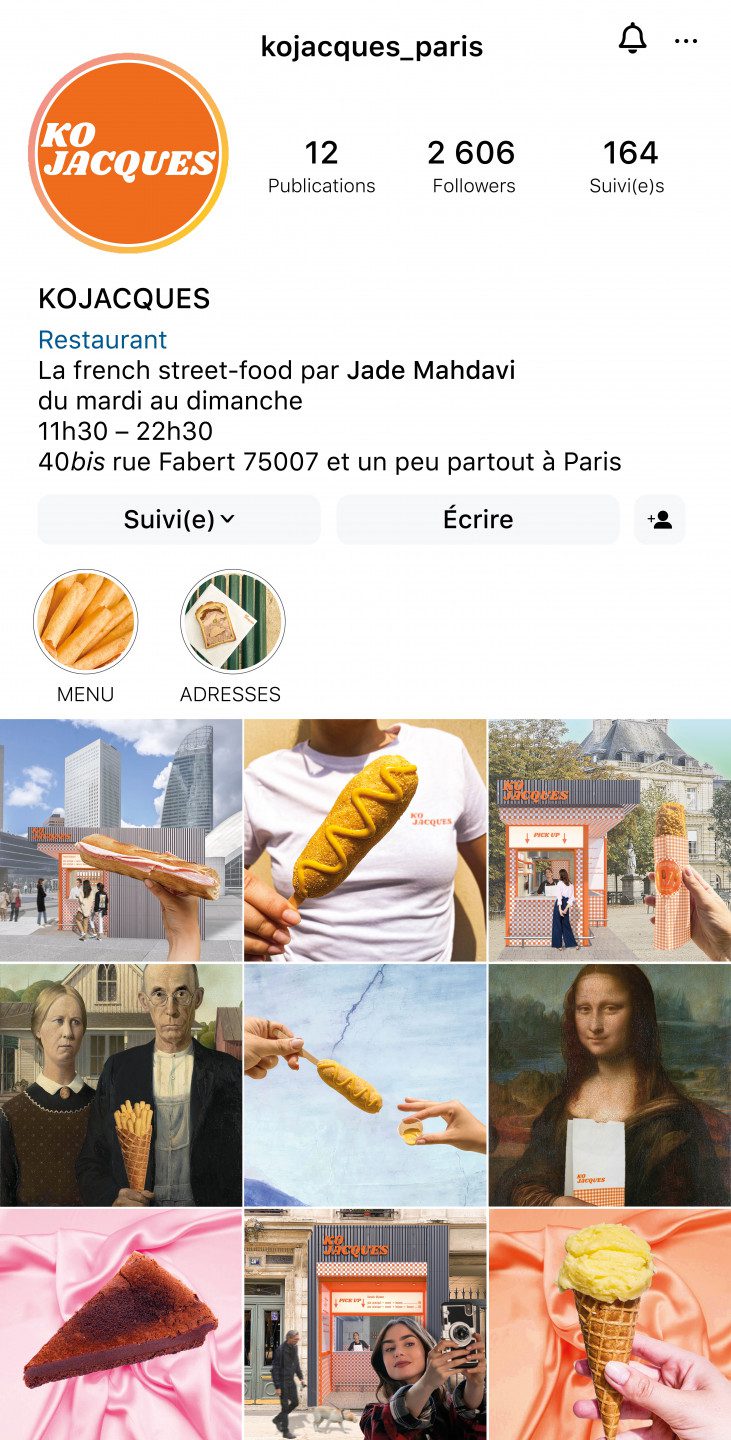Image resolution: width=731 pixels, height=1440 pixels.
Task: View the 2 606 Followers list
Action: pyautogui.click(x=472, y=167)
